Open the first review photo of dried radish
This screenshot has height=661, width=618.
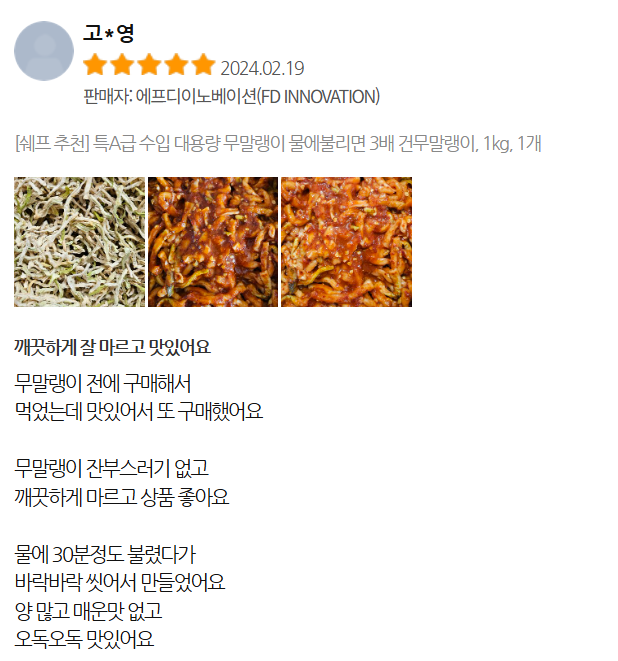pyautogui.click(x=79, y=242)
